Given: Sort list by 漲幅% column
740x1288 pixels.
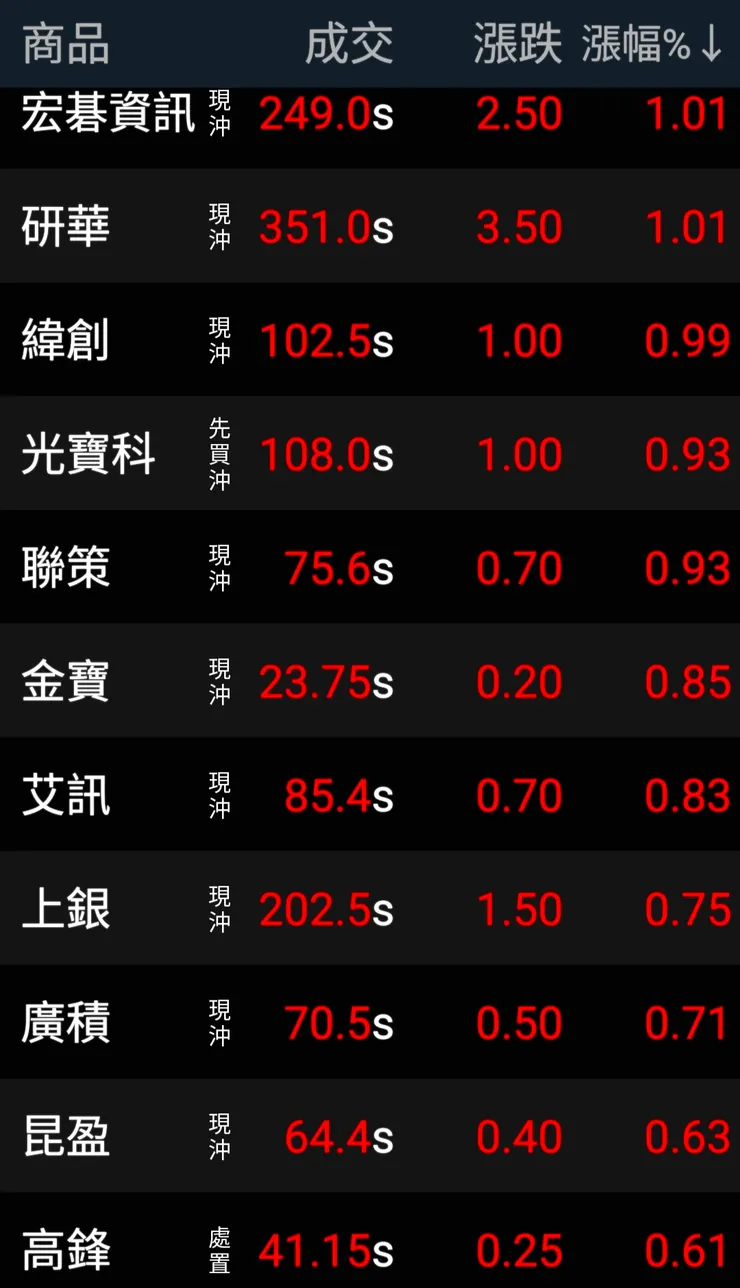Looking at the screenshot, I should tap(652, 45).
